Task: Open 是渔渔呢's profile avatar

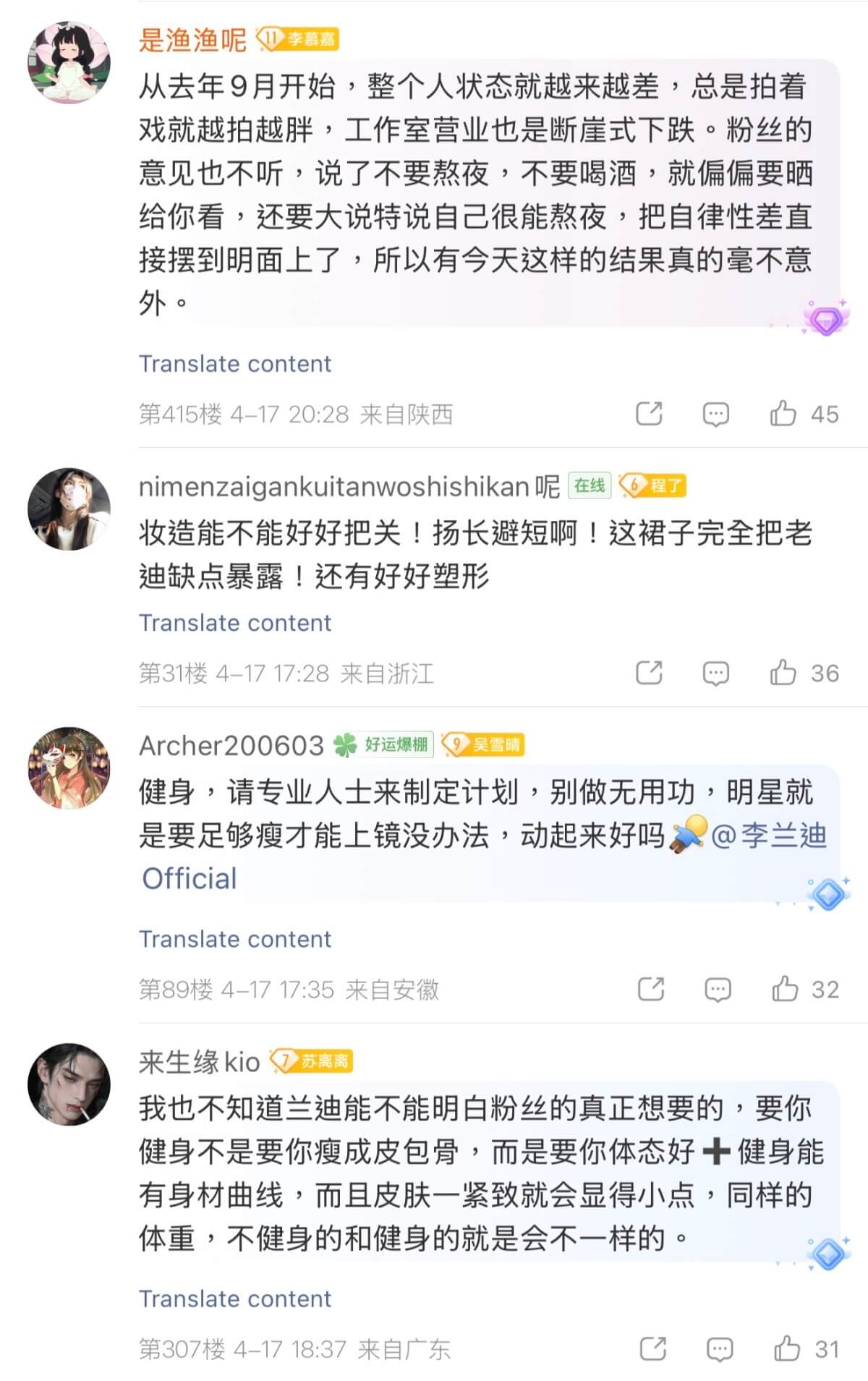Action: click(69, 63)
